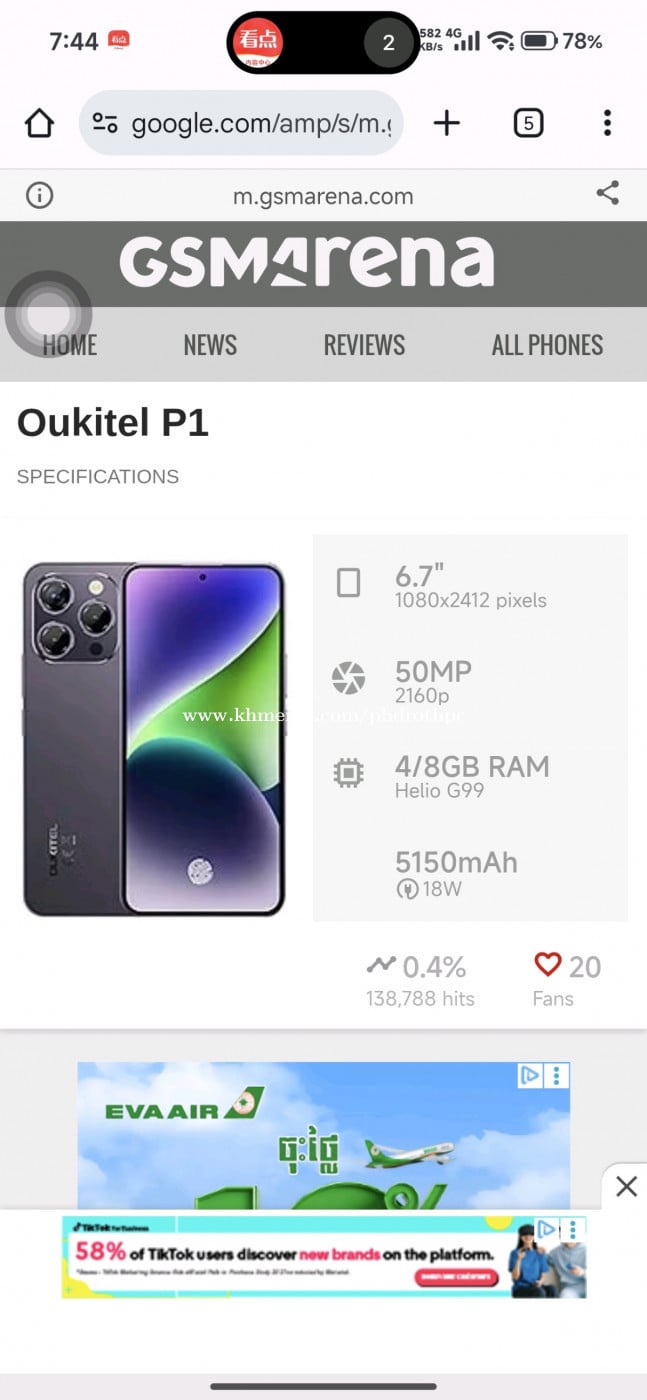Show the five open tabs

pyautogui.click(x=528, y=123)
